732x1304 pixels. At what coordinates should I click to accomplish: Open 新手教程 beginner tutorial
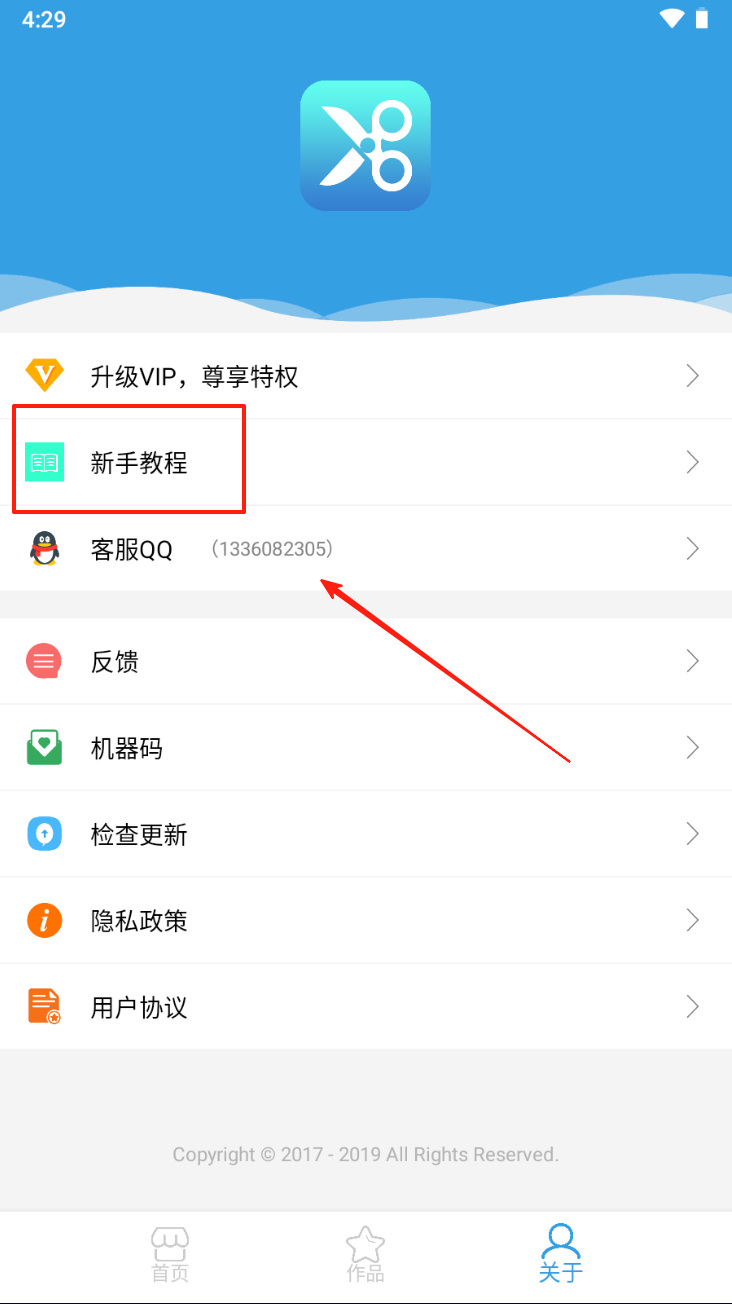(366, 462)
